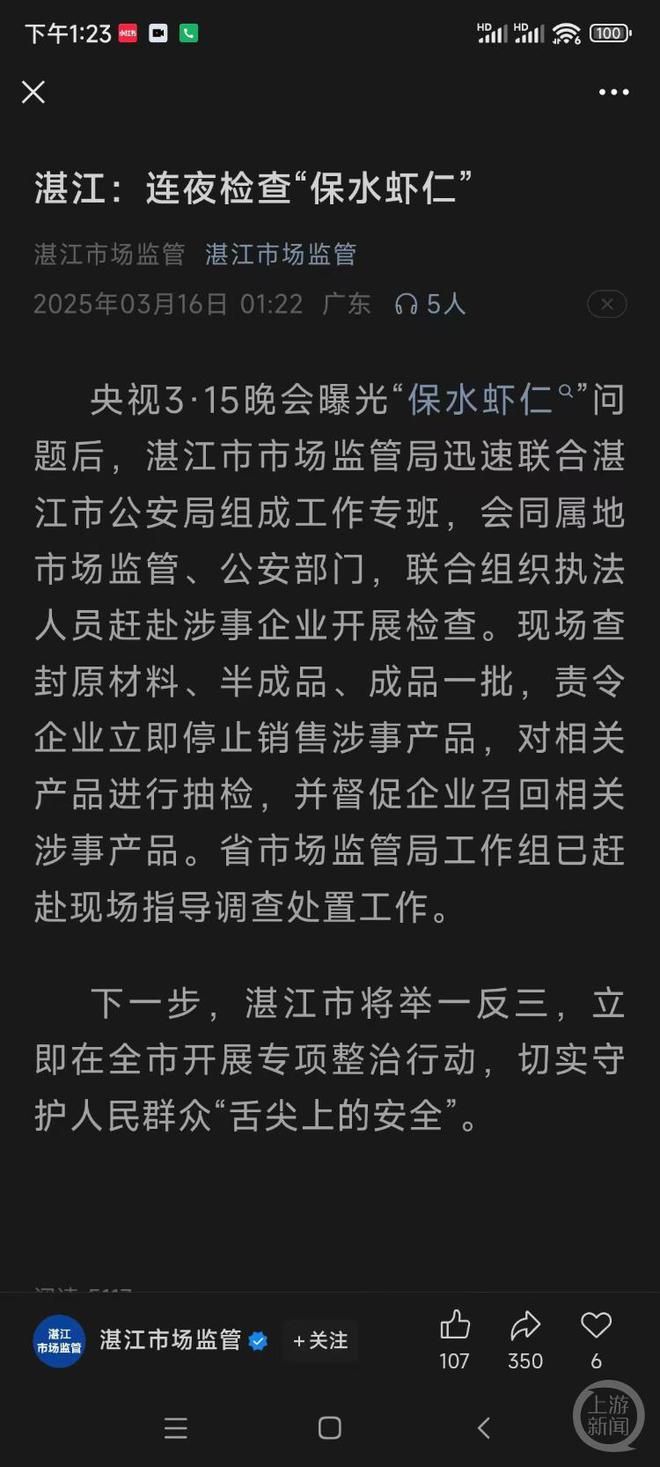Screen dimensions: 660x1467
Task: Go to the system home screen
Action: point(330,1428)
